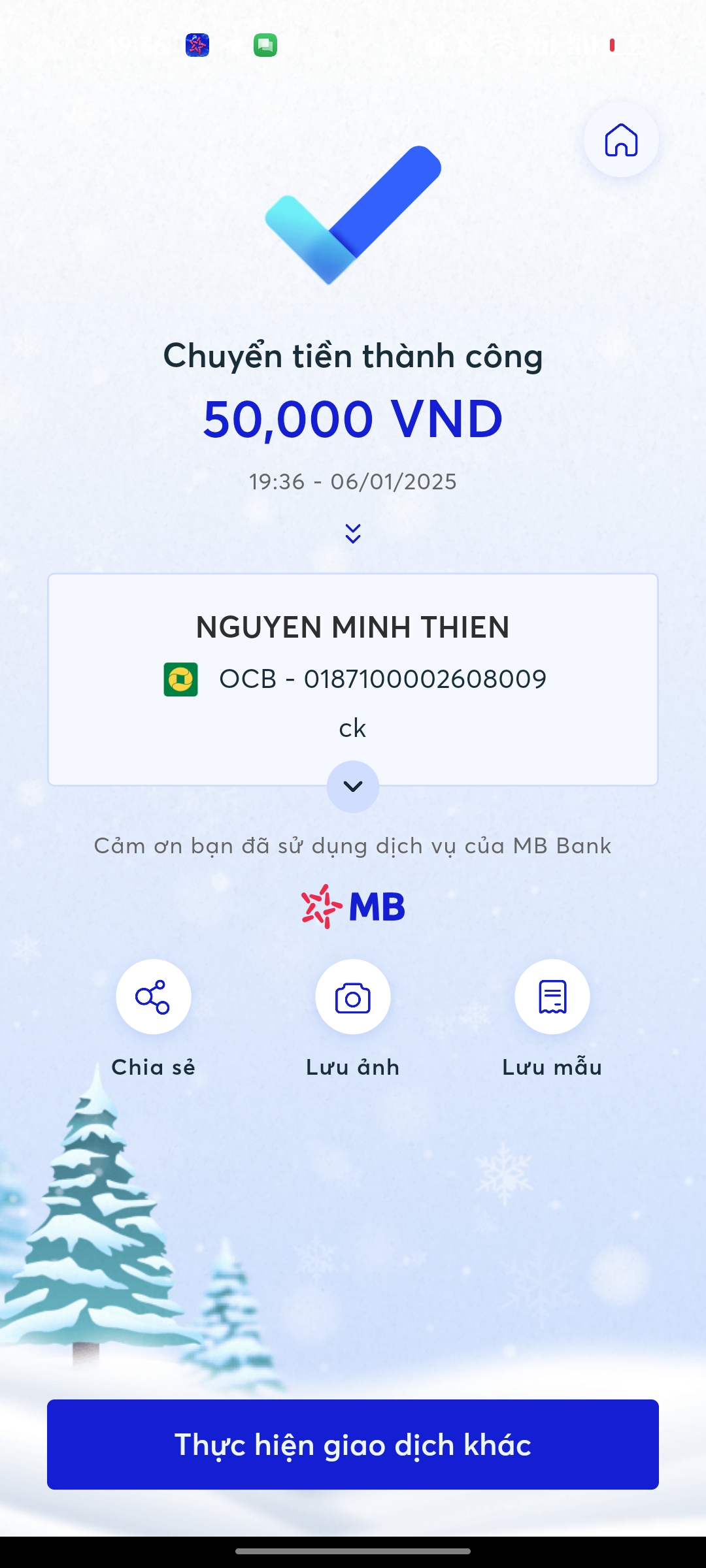Save receipt image with Lưu ảnh

[x=353, y=997]
